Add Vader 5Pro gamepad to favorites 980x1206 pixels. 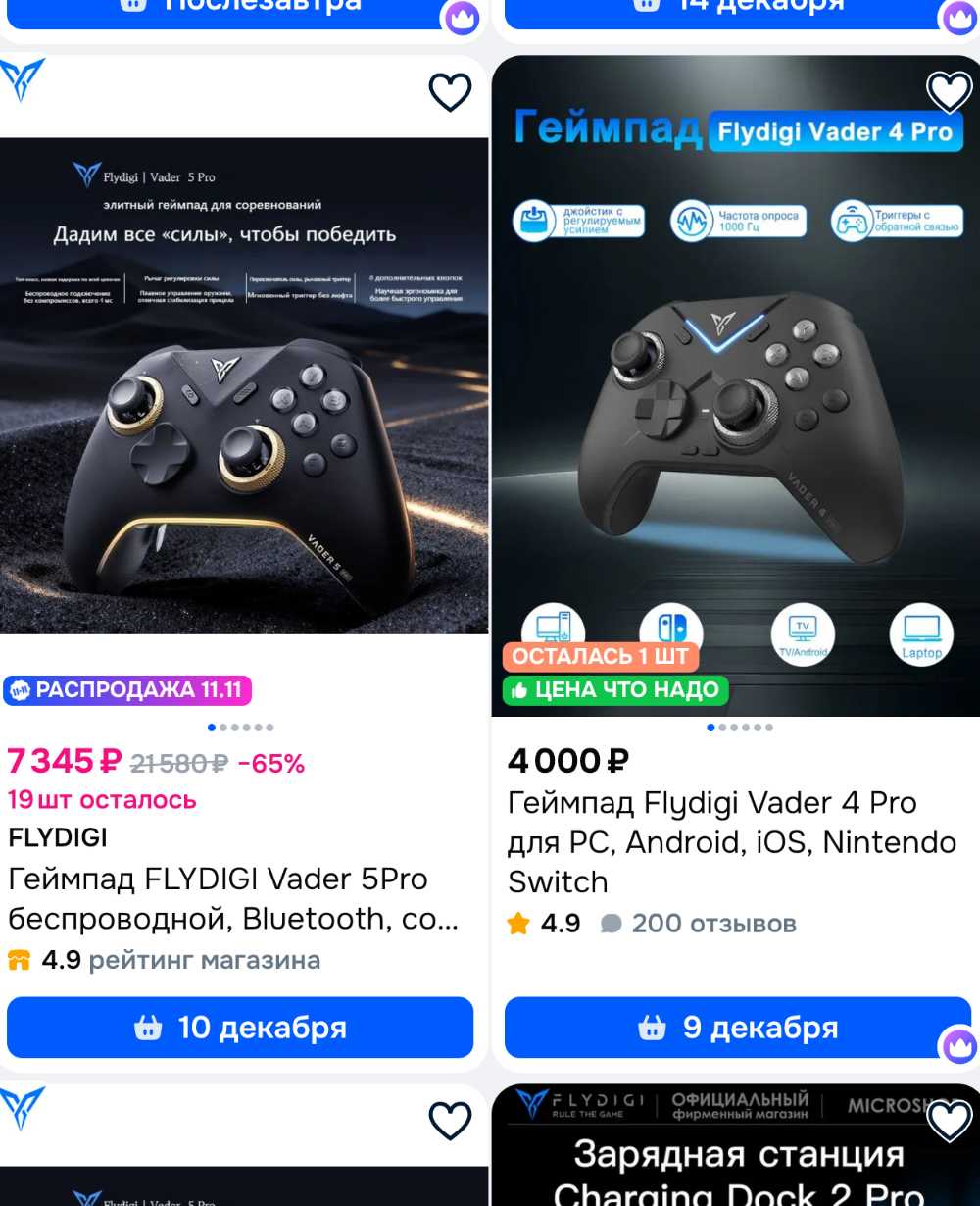click(x=450, y=92)
